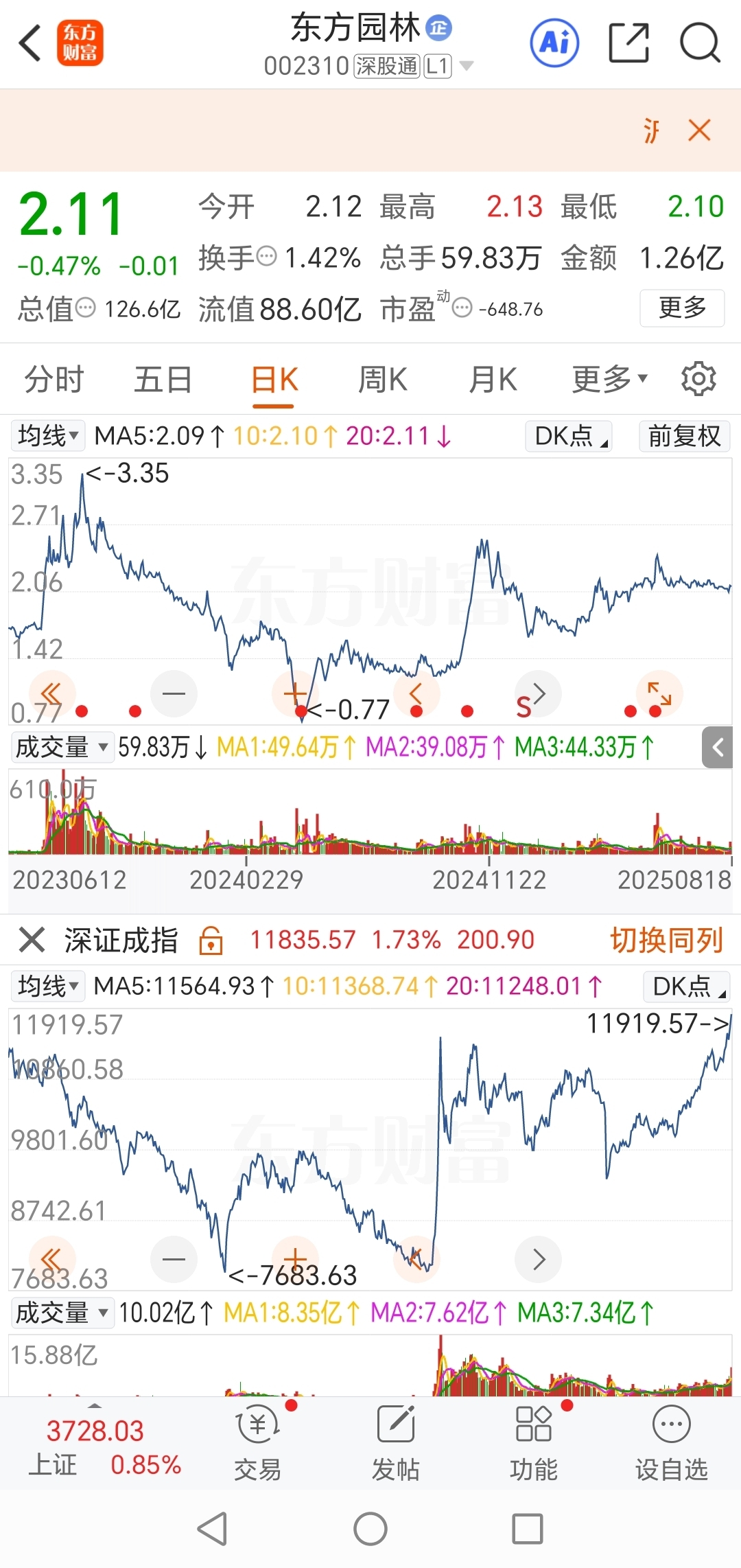Image resolution: width=741 pixels, height=1568 pixels.
Task: Open the 前复权 adjustment selector
Action: (x=684, y=436)
